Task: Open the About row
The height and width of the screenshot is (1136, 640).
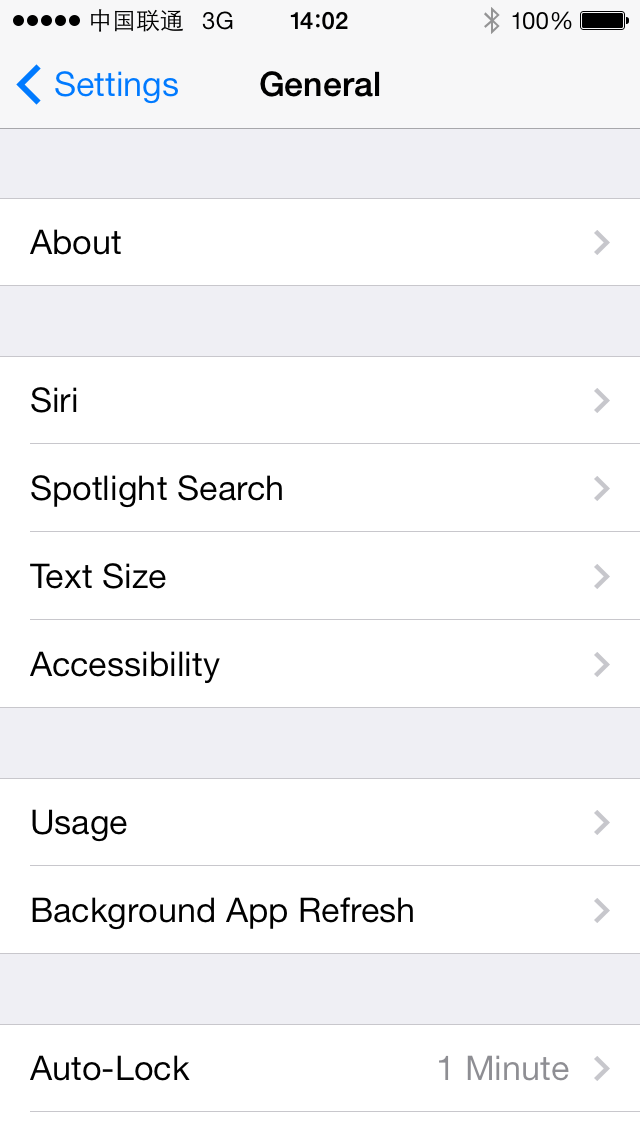Action: point(320,242)
